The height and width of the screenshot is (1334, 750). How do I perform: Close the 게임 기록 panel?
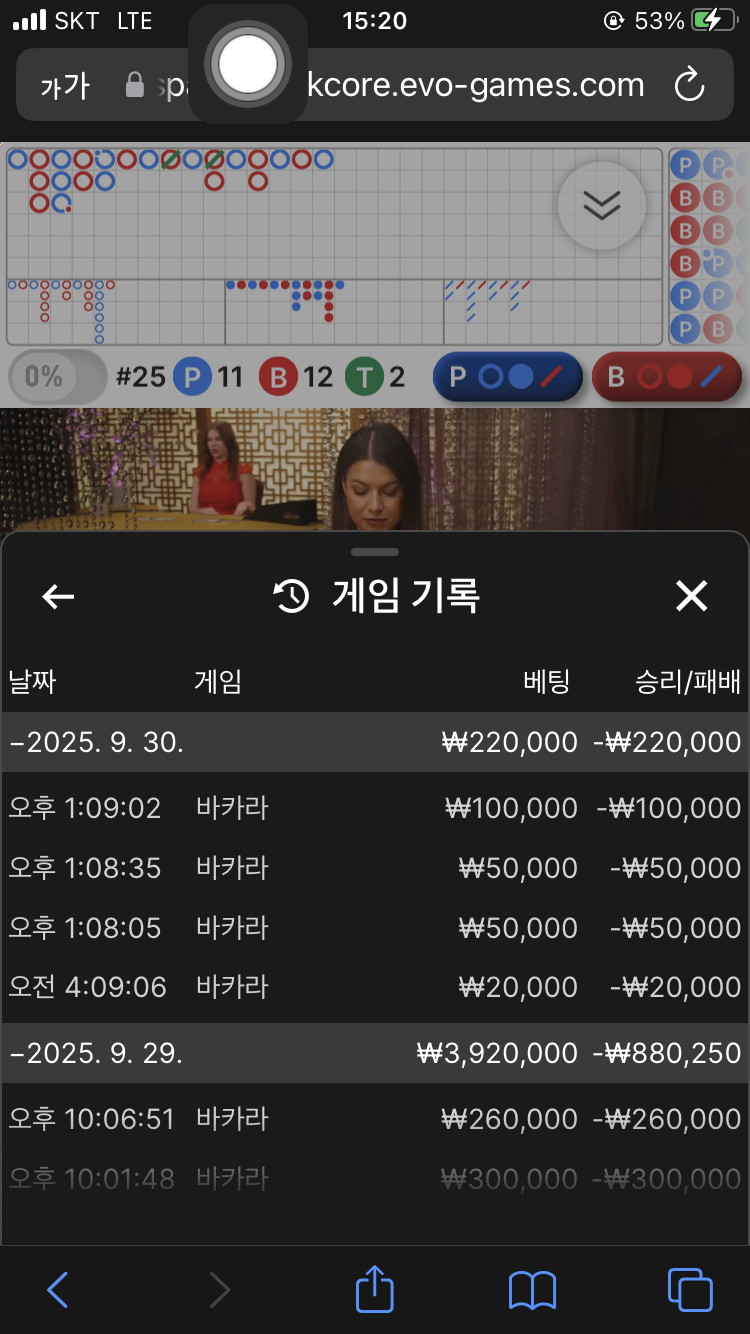click(691, 597)
